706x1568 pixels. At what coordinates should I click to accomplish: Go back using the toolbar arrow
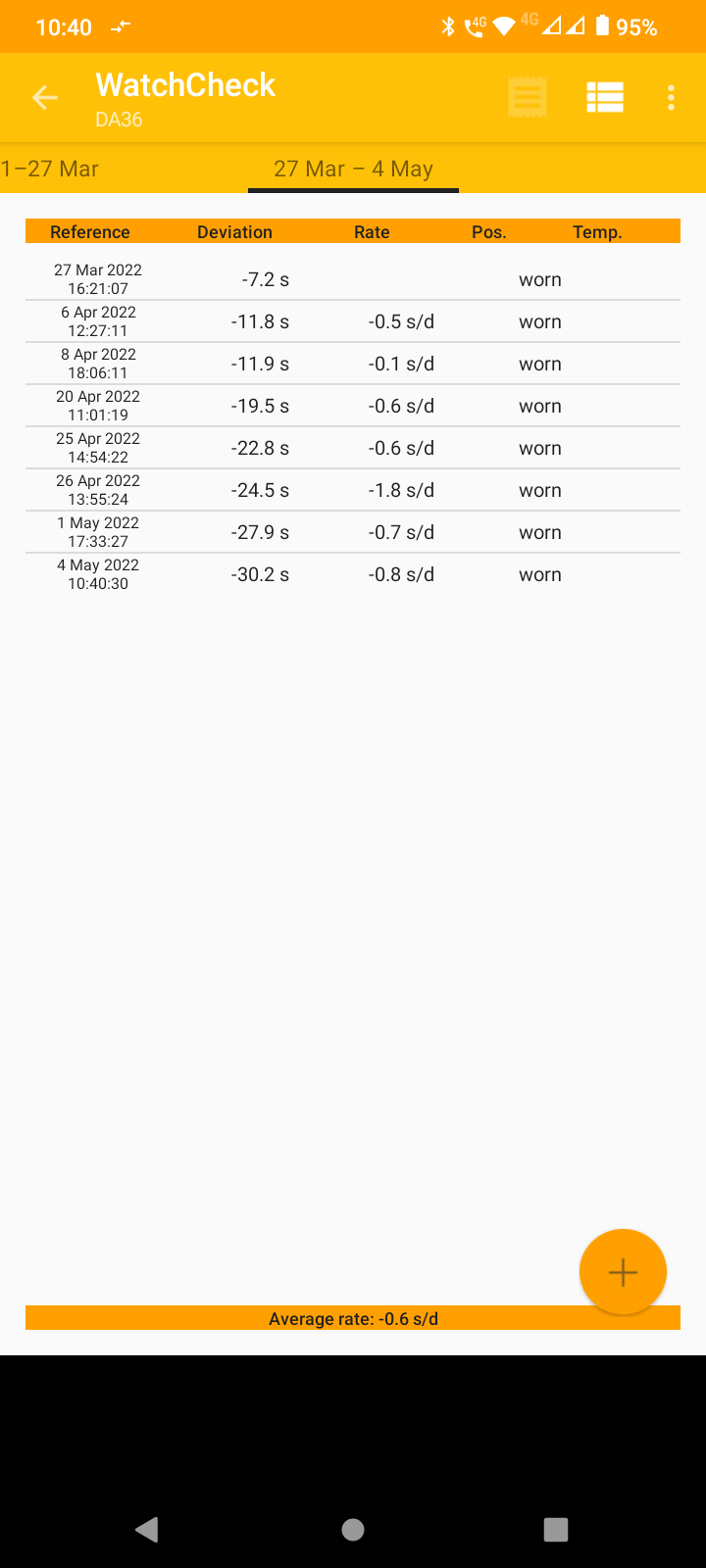coord(45,97)
